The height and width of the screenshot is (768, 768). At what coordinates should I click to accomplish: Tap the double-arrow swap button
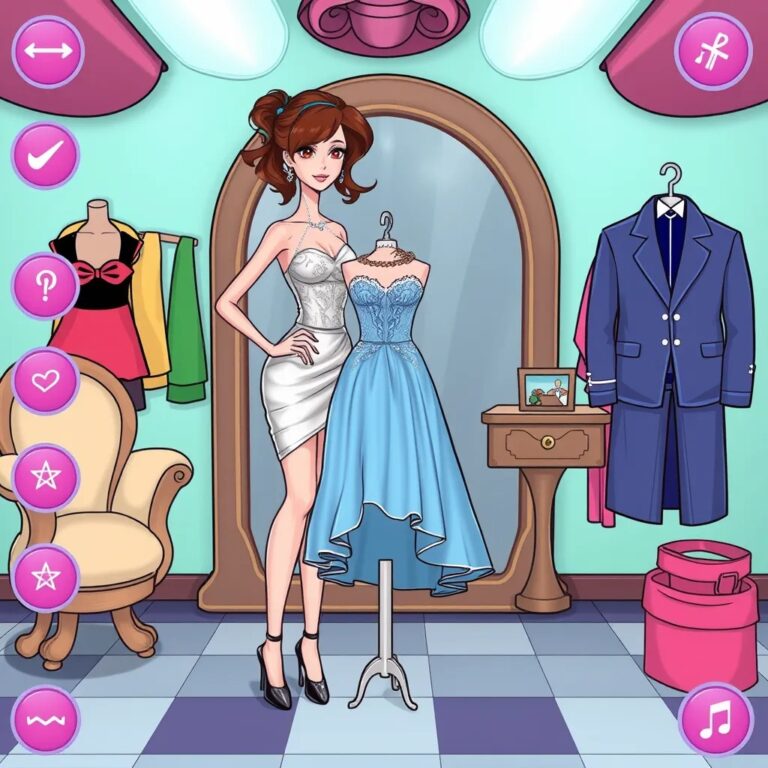tap(47, 51)
